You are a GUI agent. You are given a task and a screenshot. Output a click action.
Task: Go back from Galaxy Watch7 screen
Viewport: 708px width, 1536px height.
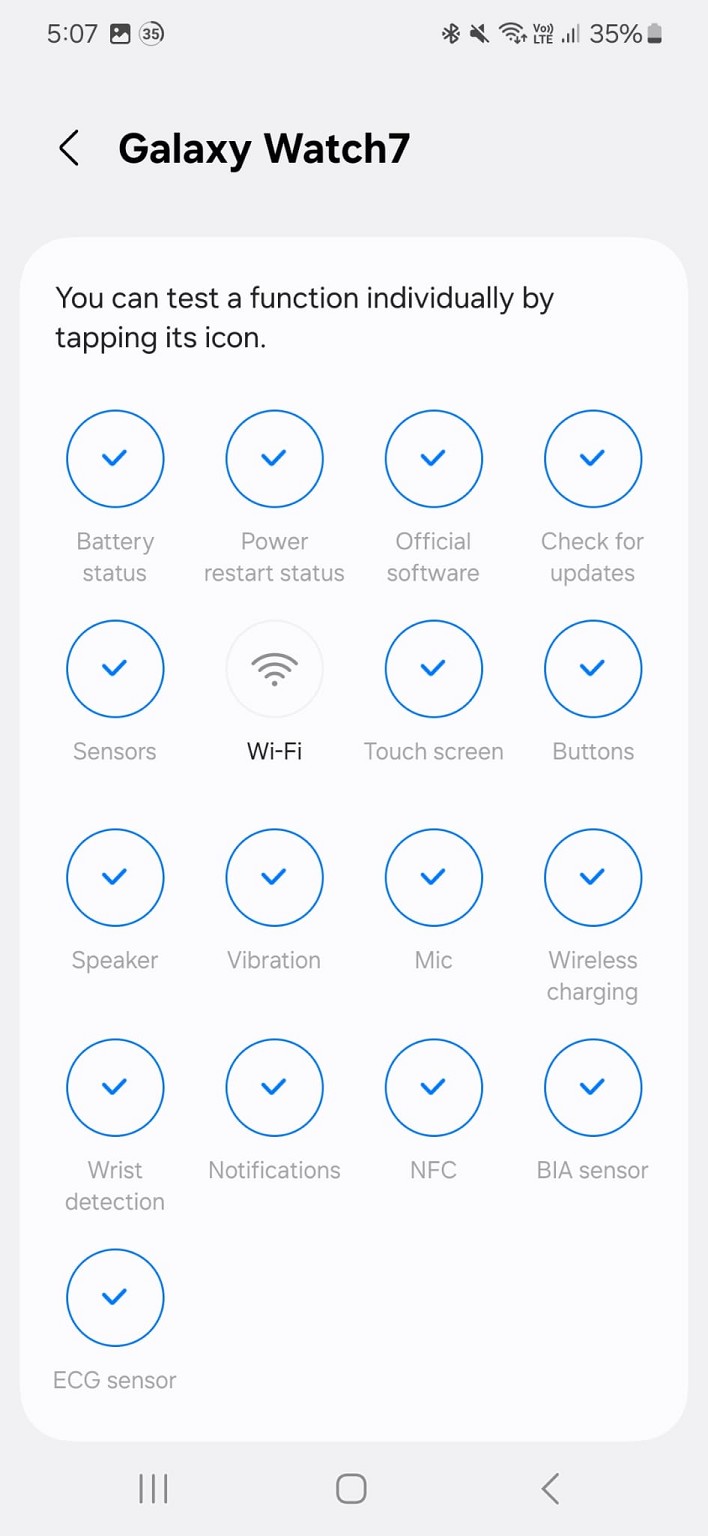pyautogui.click(x=69, y=149)
